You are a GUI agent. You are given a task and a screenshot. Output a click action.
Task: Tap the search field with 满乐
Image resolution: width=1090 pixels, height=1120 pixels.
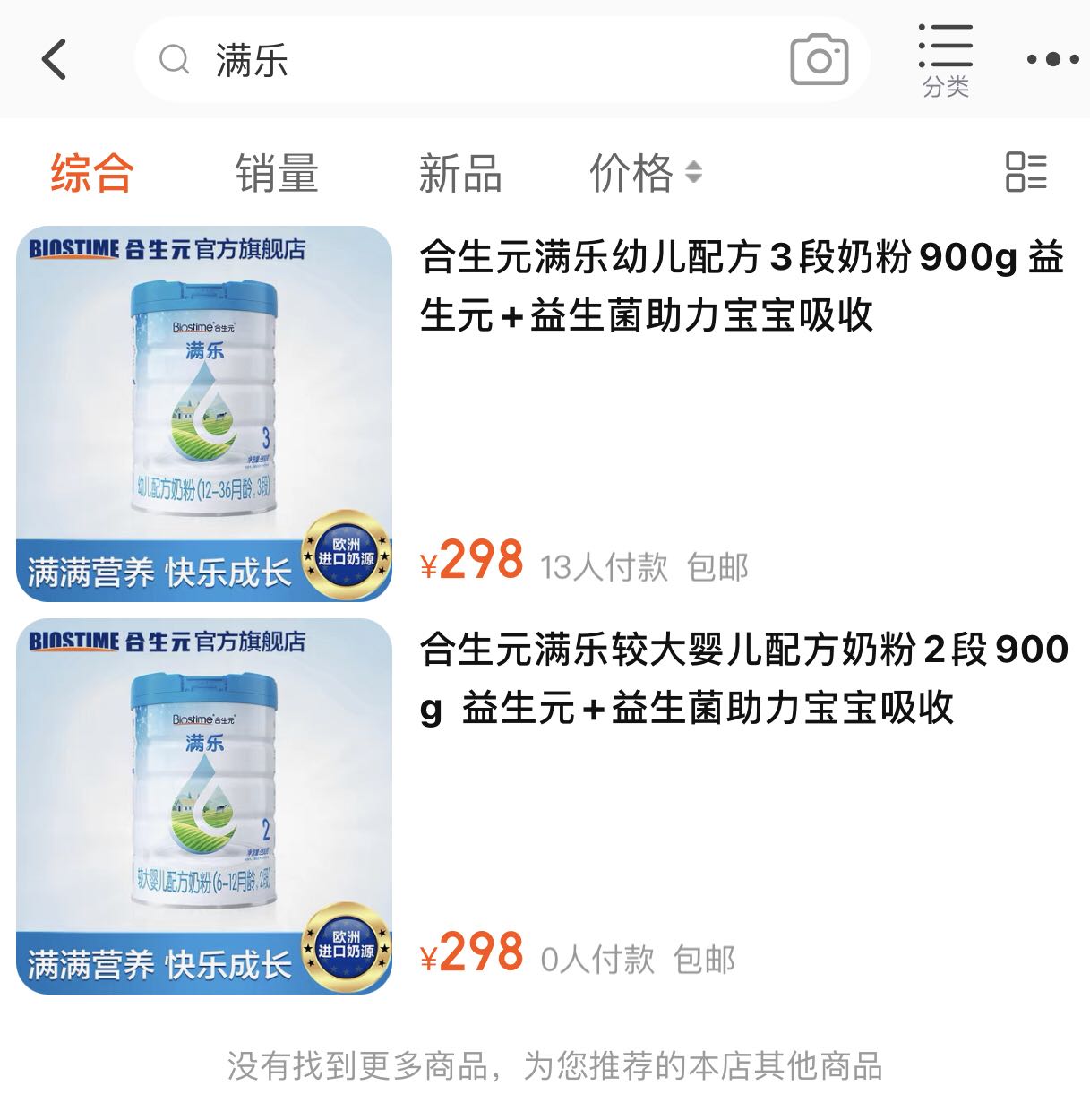click(x=466, y=61)
